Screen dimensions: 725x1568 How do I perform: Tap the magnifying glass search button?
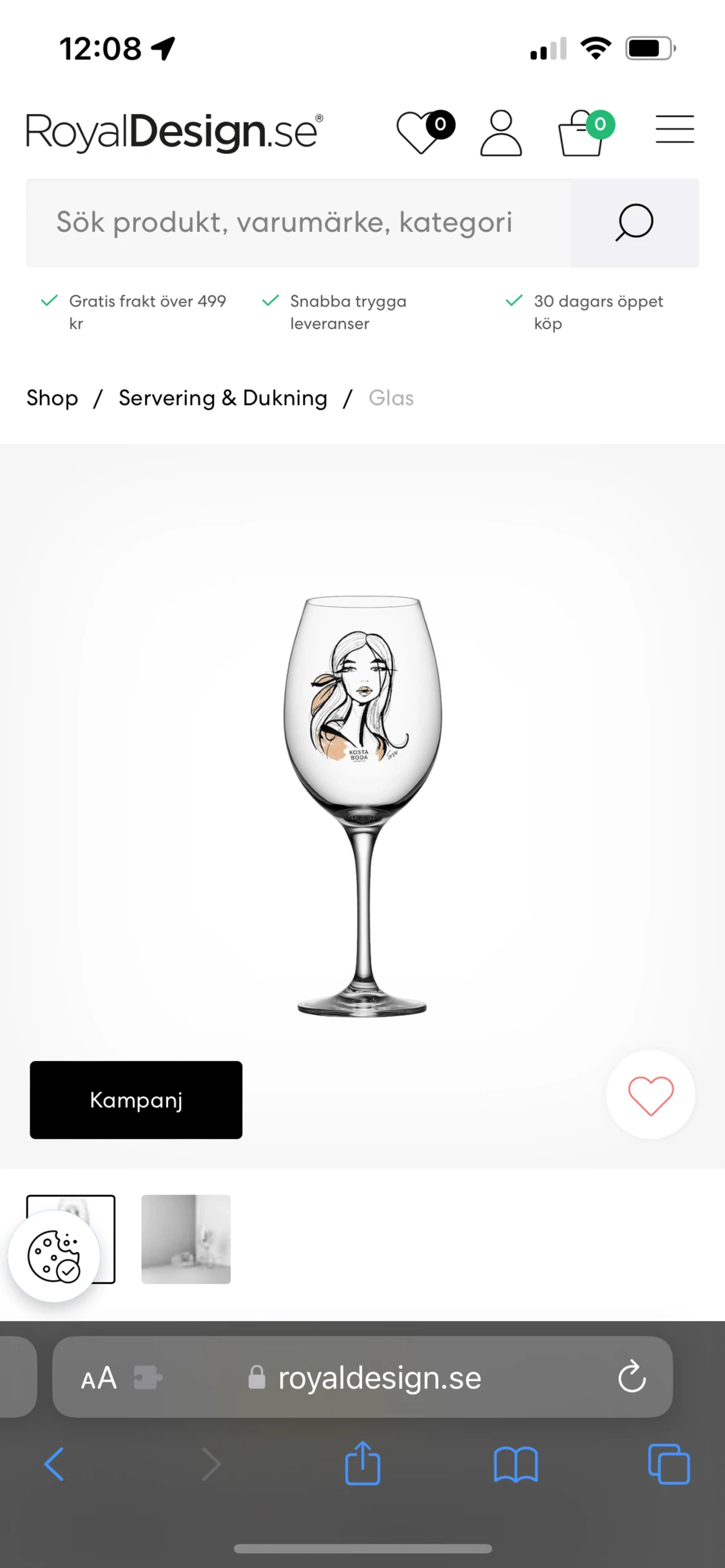(634, 223)
